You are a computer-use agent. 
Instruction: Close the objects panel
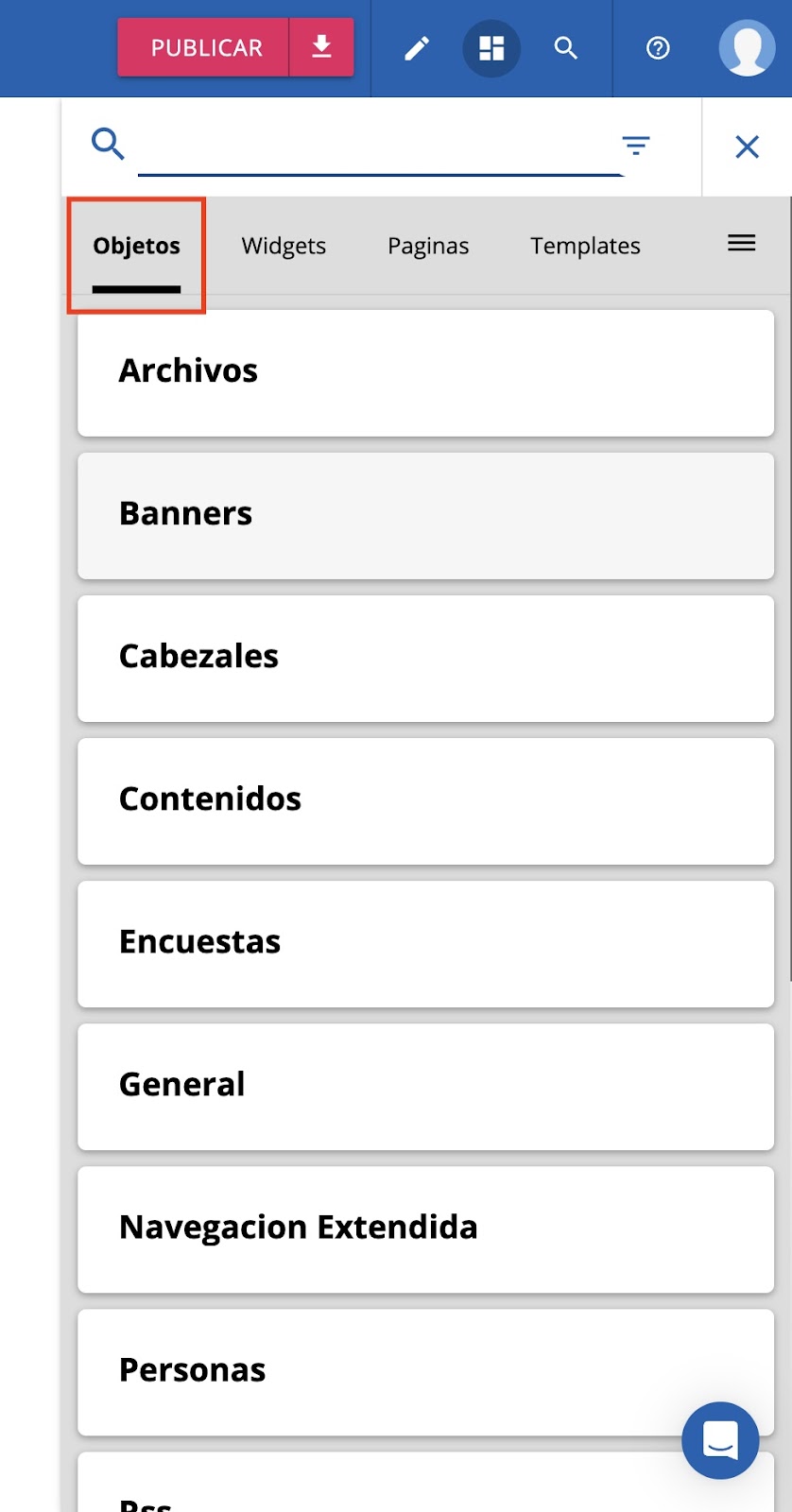tap(748, 146)
